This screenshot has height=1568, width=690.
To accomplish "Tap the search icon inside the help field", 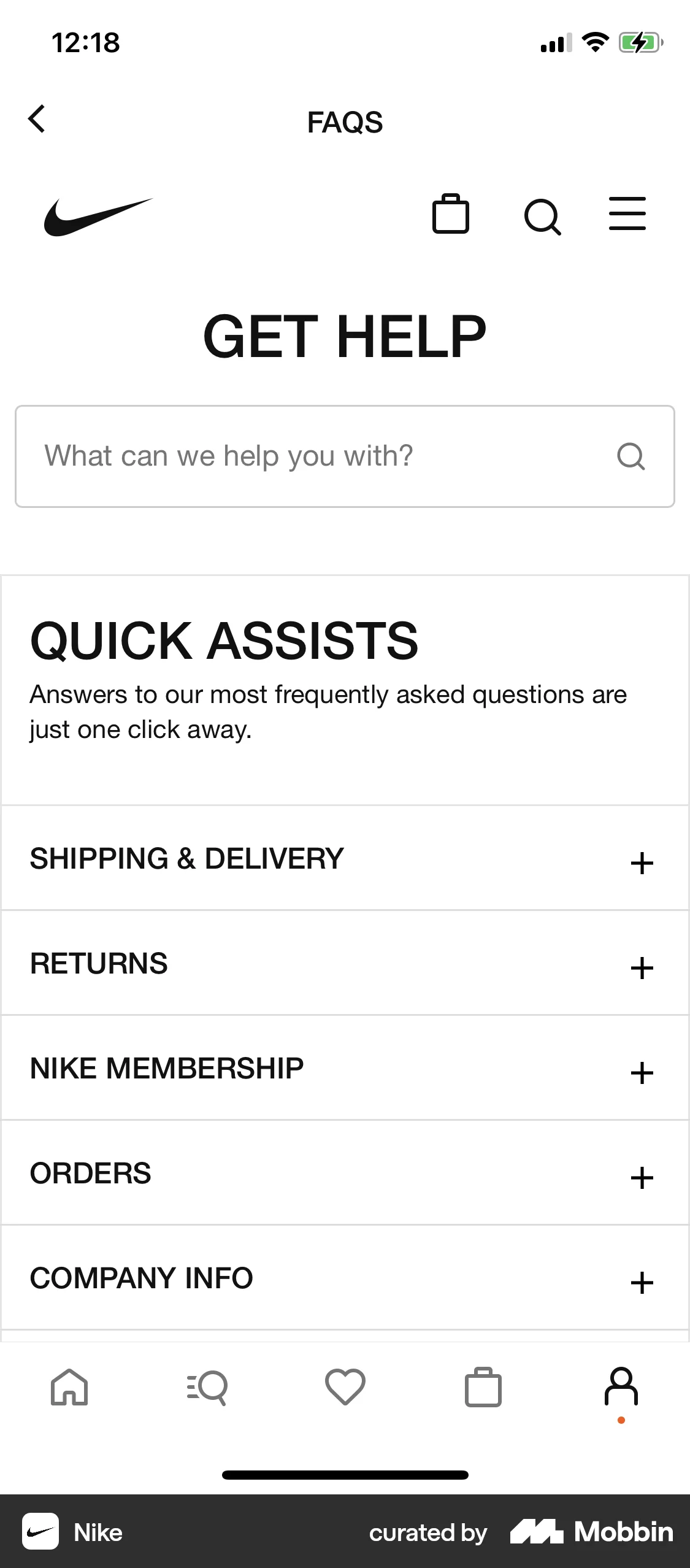I will 632,456.
